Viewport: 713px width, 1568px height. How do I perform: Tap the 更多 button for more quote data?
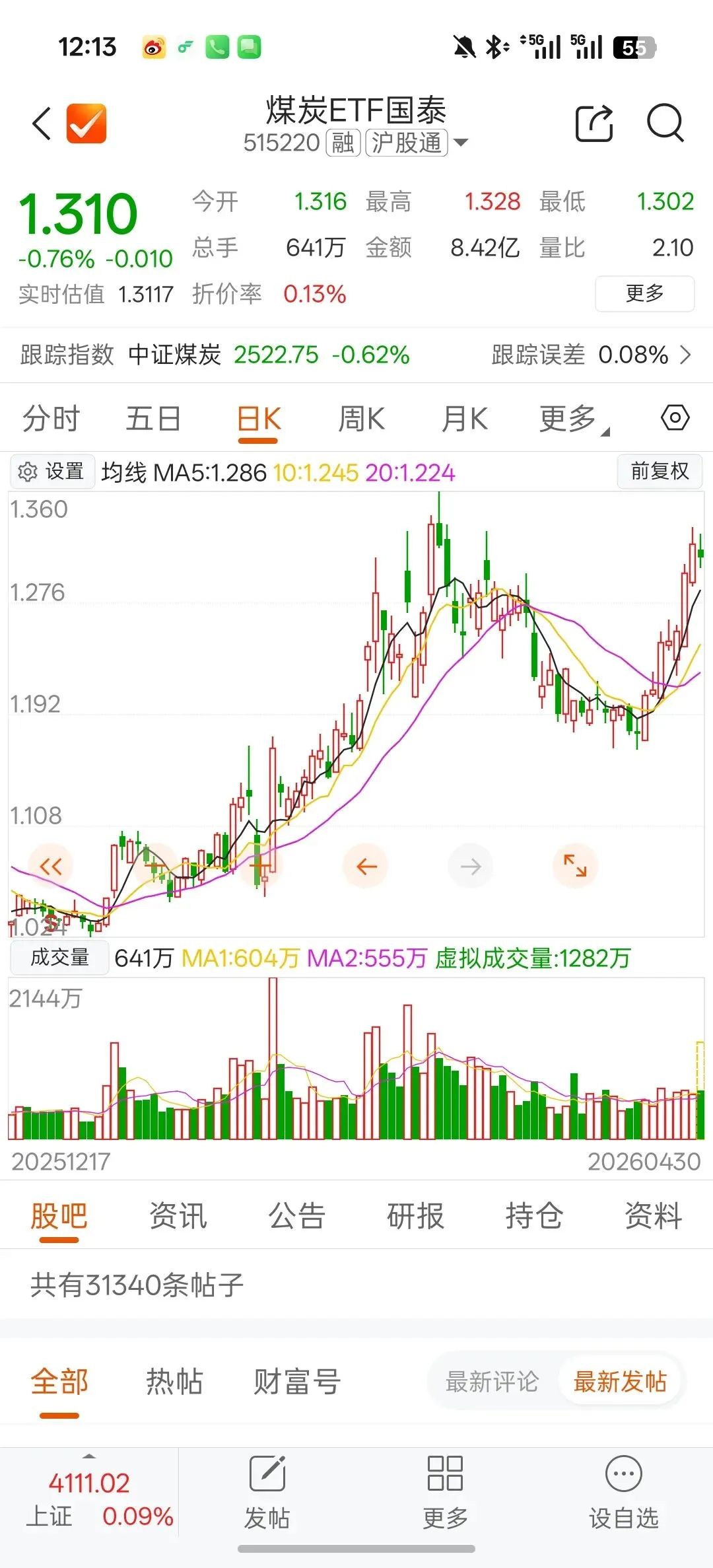tap(644, 293)
